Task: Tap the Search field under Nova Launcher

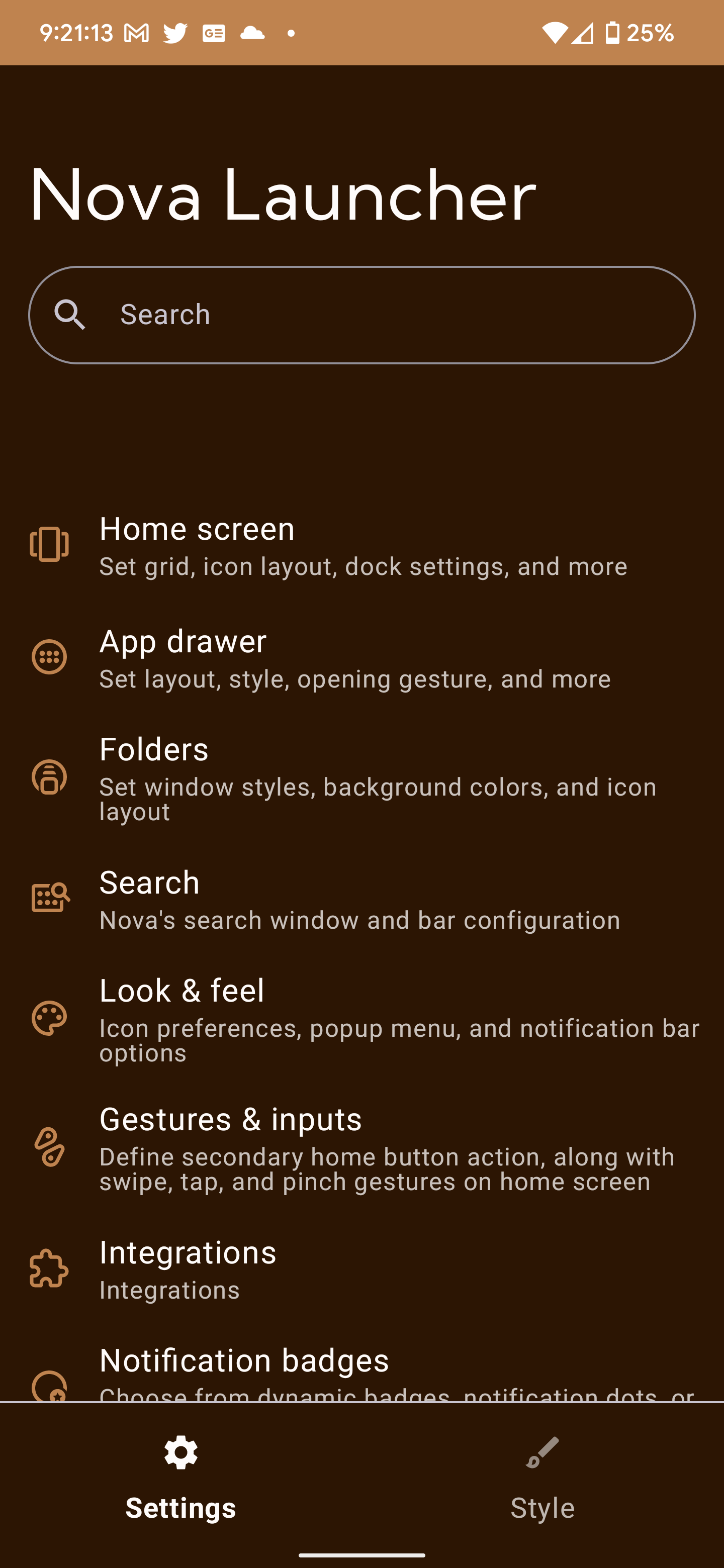Action: tap(361, 315)
